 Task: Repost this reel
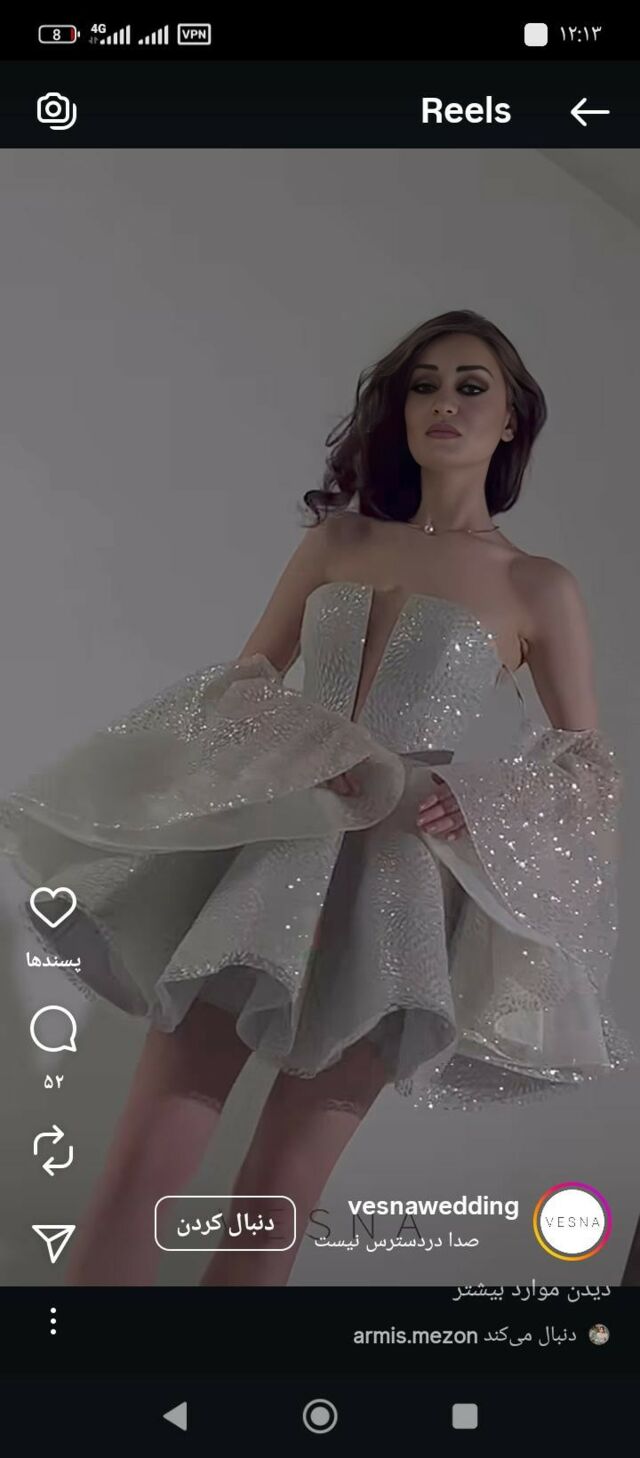coord(53,1150)
